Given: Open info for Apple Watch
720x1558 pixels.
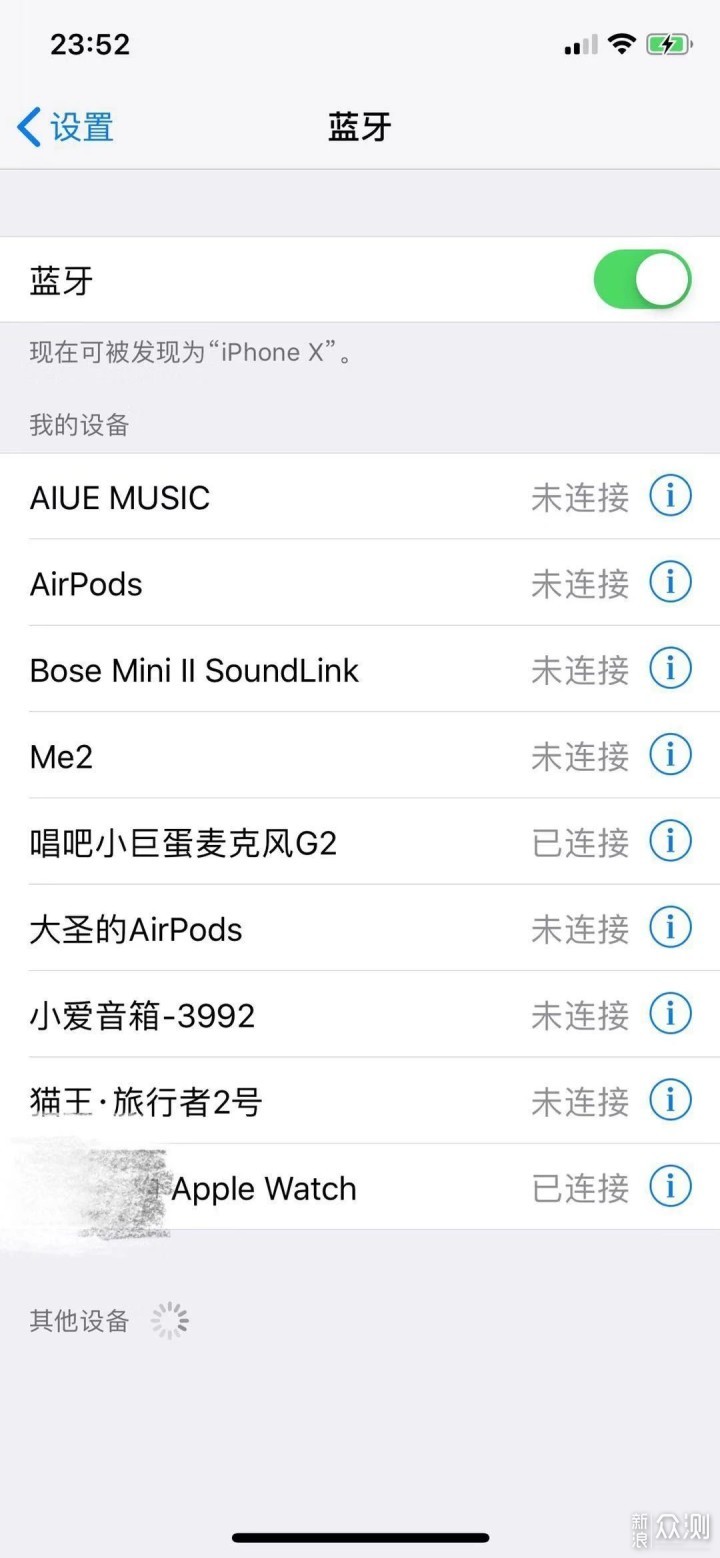Looking at the screenshot, I should [x=670, y=1187].
